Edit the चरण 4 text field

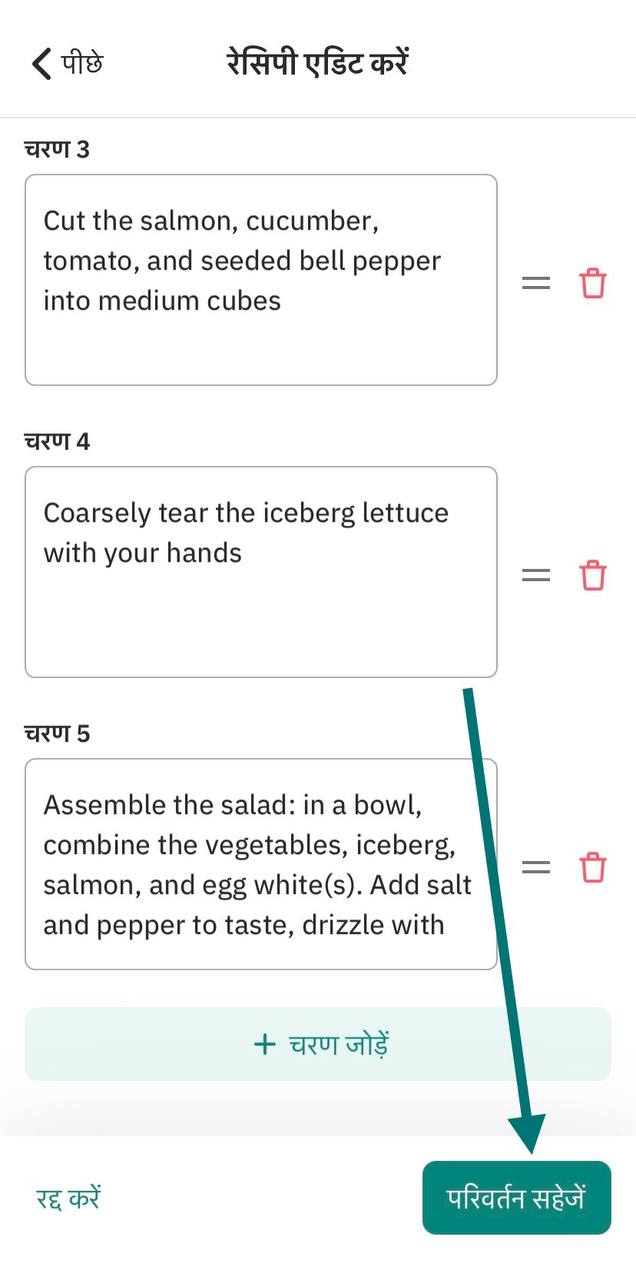point(260,572)
